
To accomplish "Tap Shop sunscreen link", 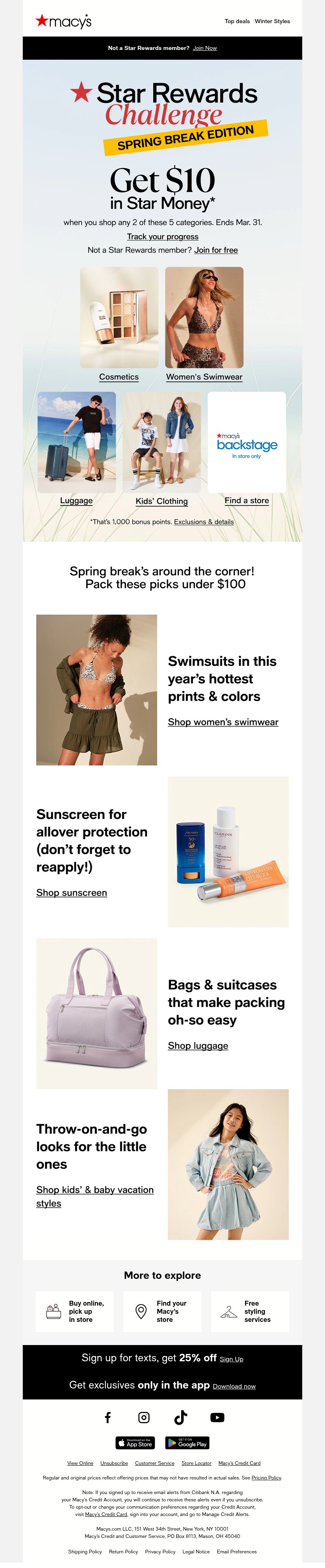I will 72,892.
